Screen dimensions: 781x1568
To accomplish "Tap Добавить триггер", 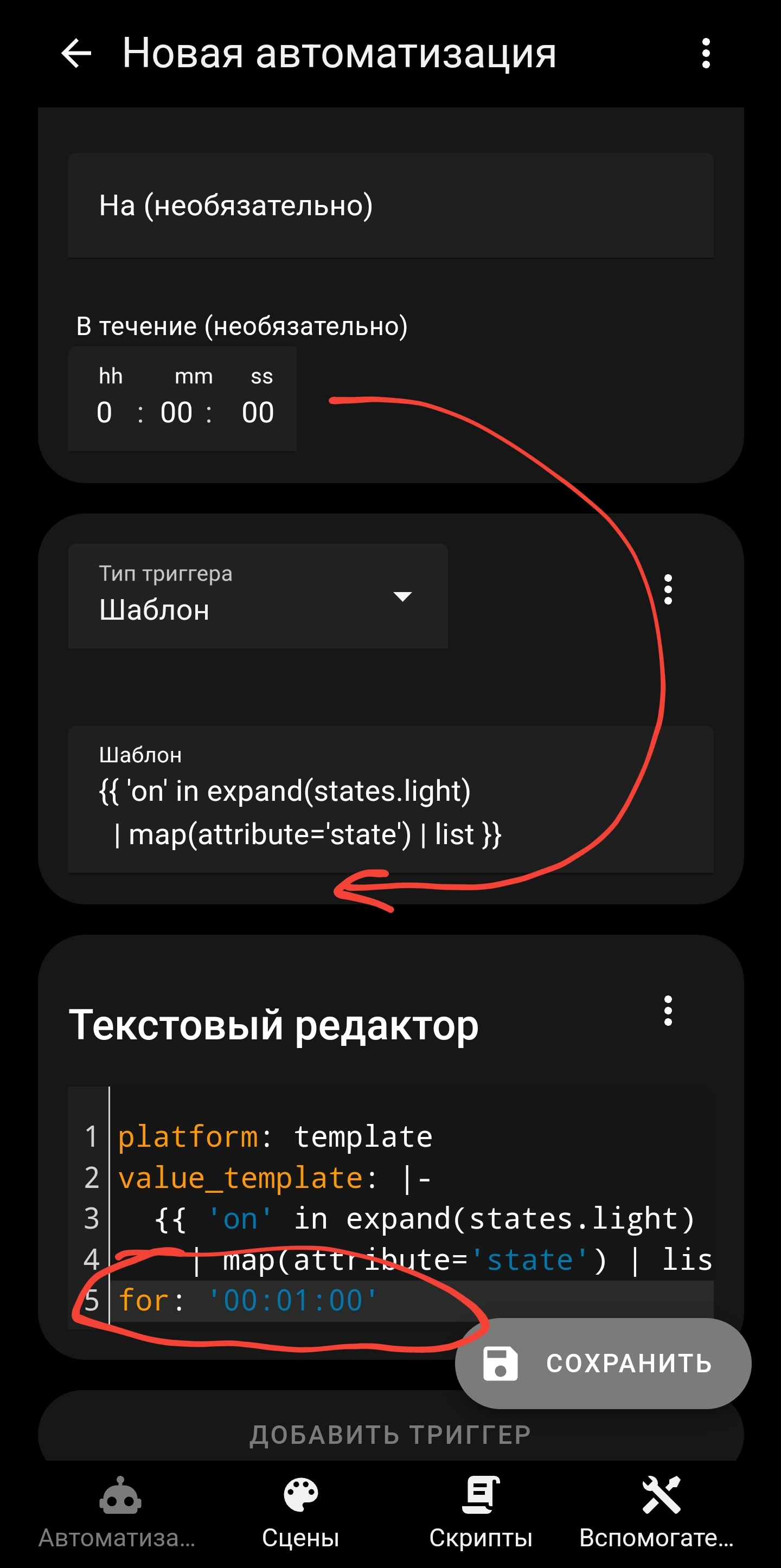I will pos(391,1435).
